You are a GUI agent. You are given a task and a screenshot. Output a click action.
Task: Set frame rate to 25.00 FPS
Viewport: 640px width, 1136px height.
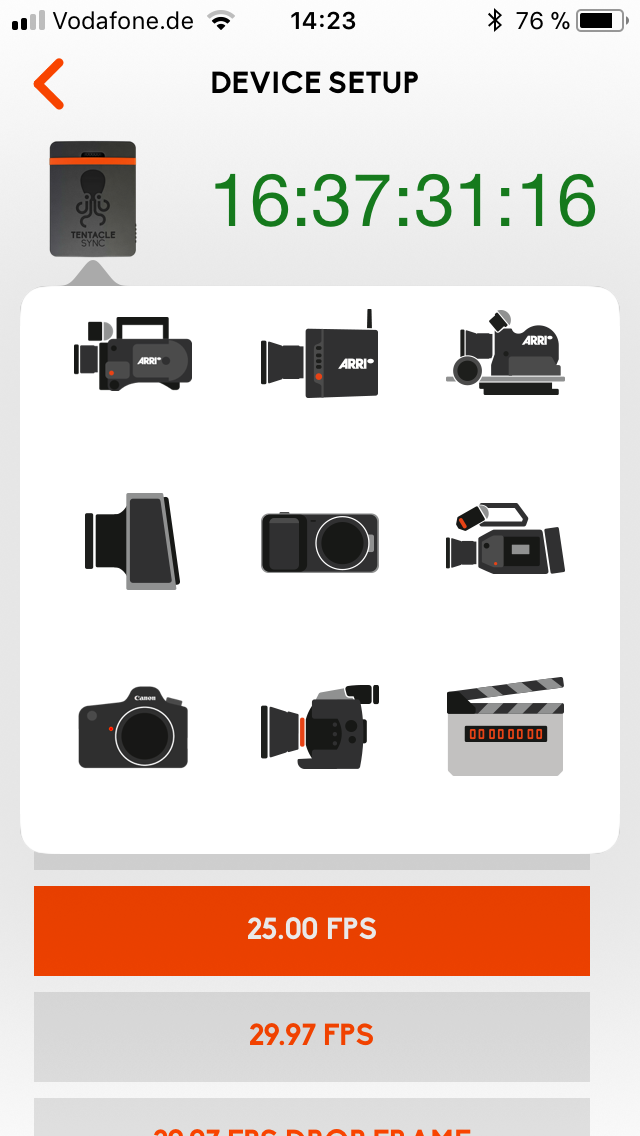pos(312,930)
